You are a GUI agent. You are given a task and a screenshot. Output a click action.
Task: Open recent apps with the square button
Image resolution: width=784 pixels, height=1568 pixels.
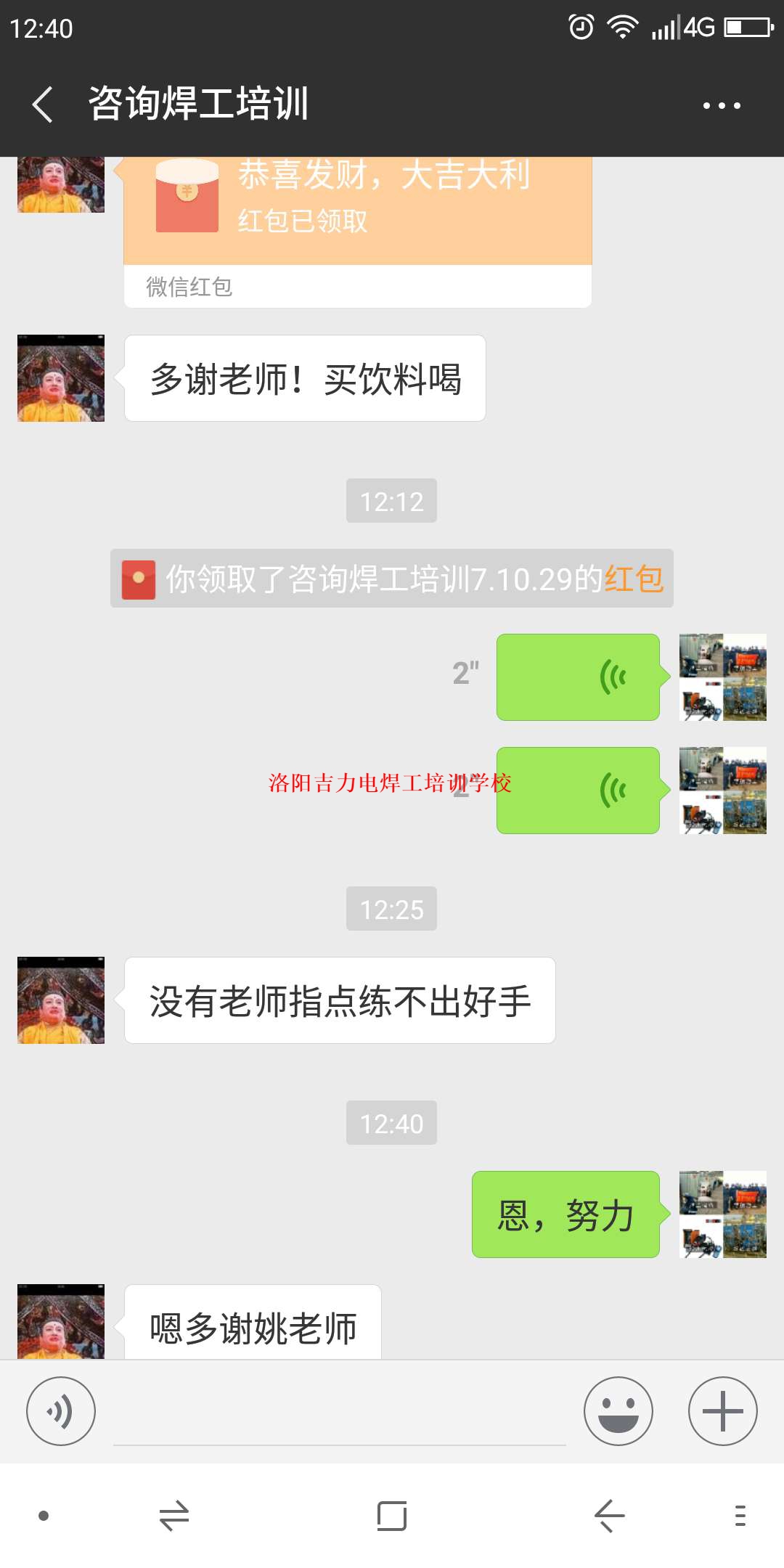392,1516
